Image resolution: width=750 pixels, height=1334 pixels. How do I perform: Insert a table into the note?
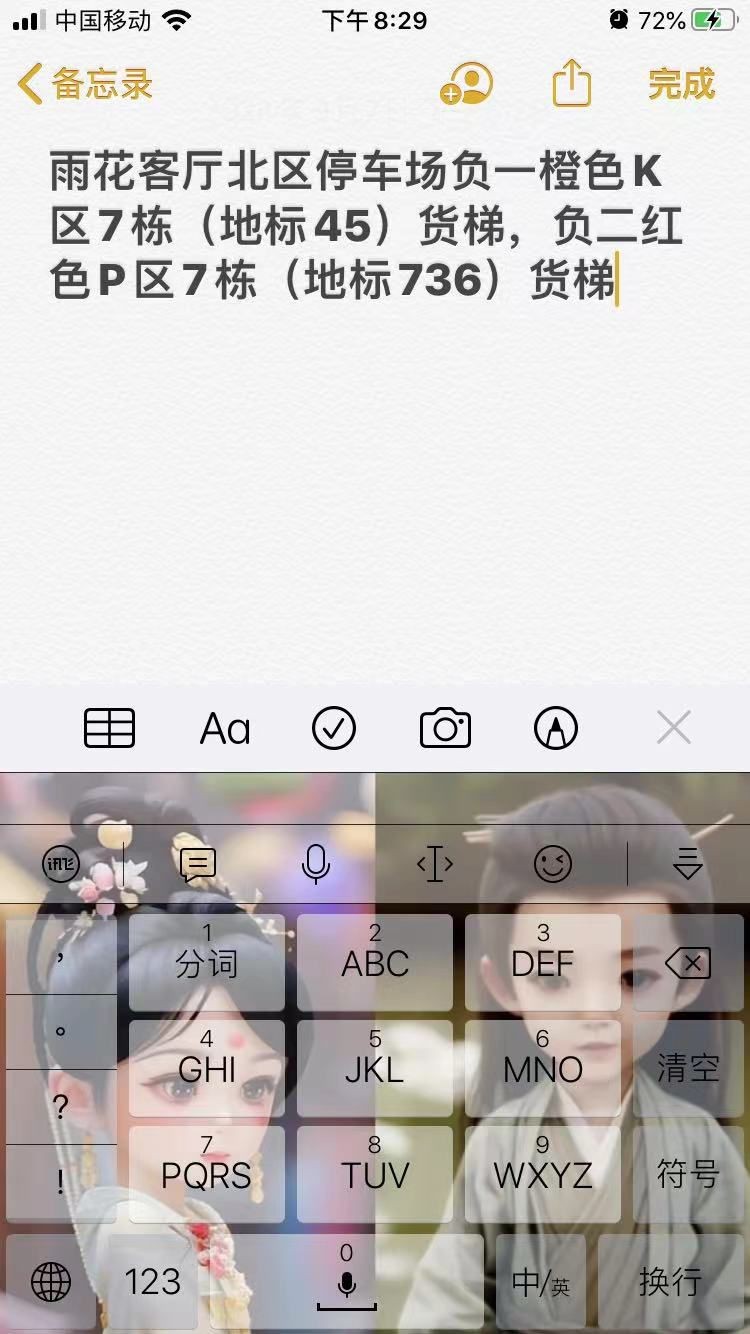pos(109,728)
